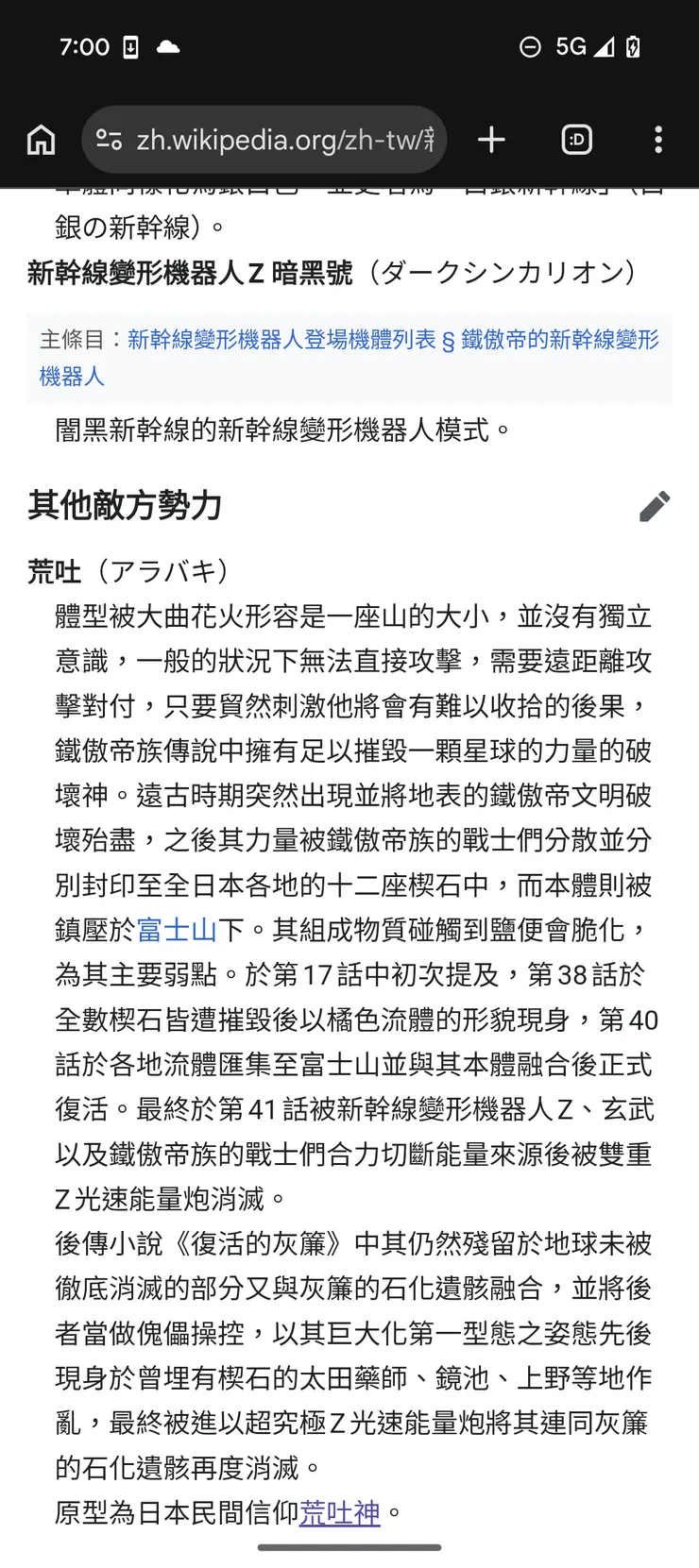Open the browser's three-dot overflow menu

(658, 139)
